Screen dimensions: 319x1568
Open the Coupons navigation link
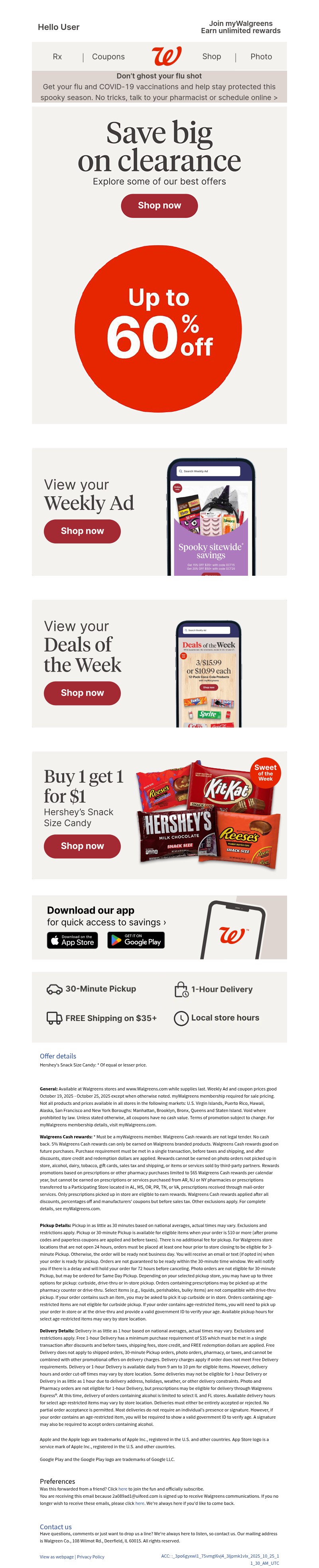click(108, 57)
